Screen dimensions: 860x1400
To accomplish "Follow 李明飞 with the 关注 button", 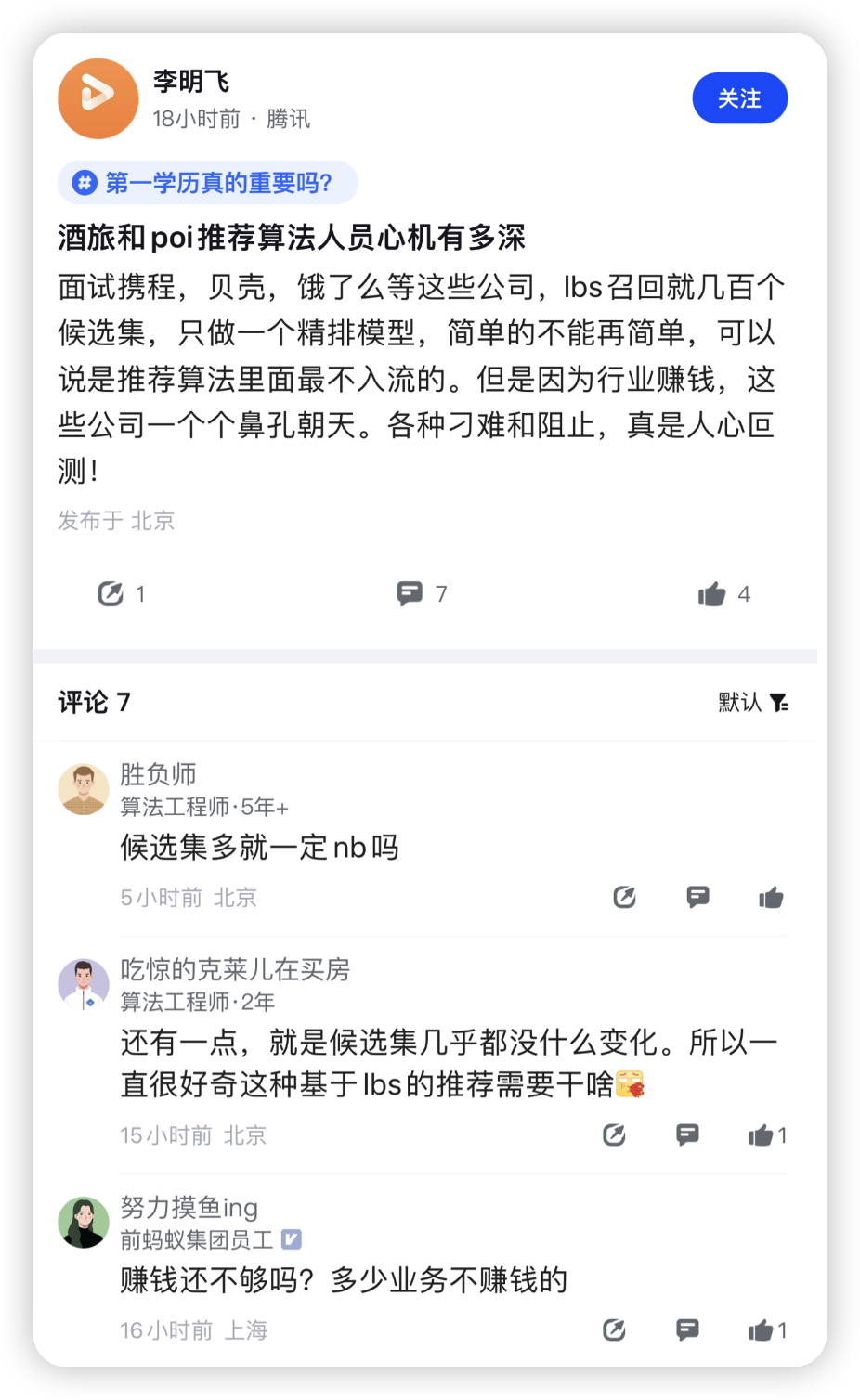I will (739, 98).
